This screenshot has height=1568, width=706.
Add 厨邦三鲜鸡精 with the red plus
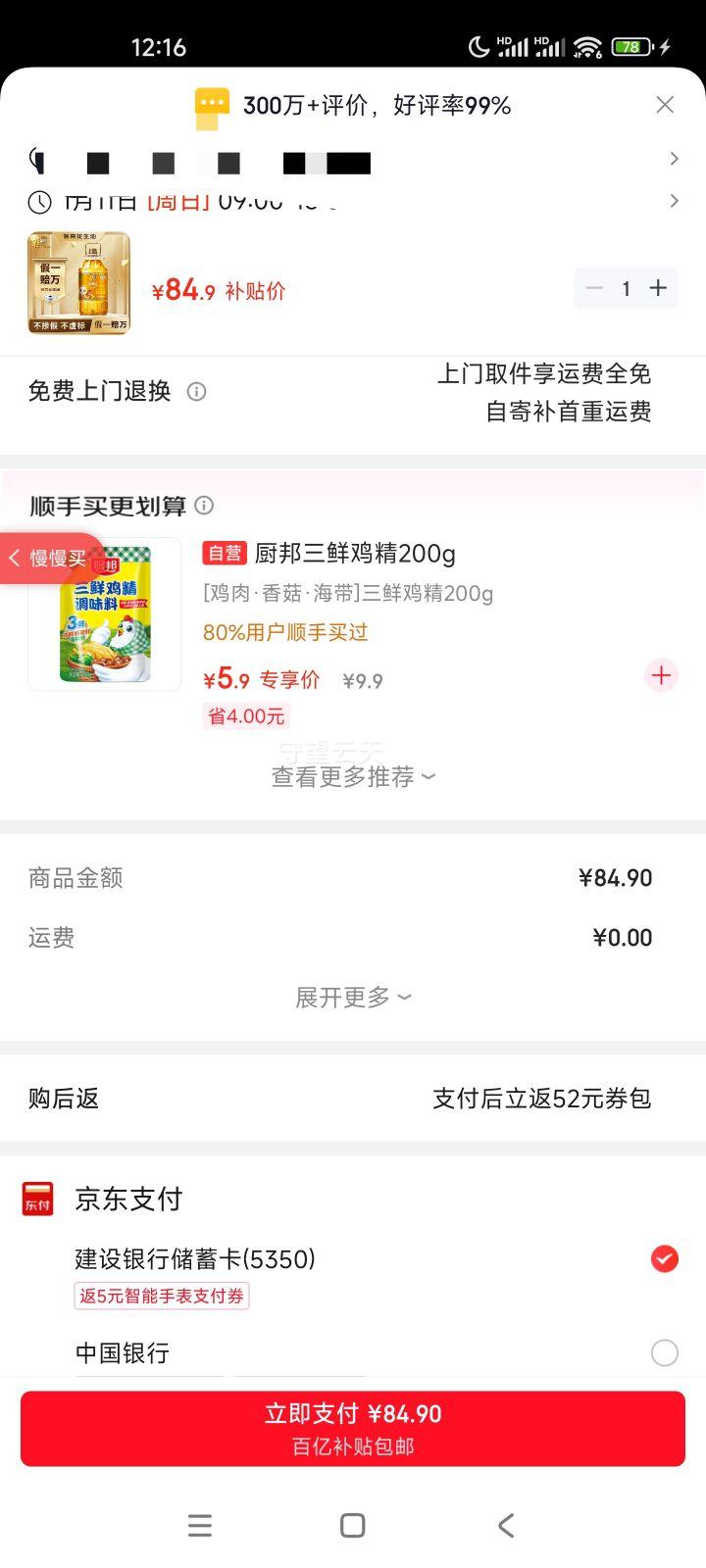pyautogui.click(x=661, y=675)
